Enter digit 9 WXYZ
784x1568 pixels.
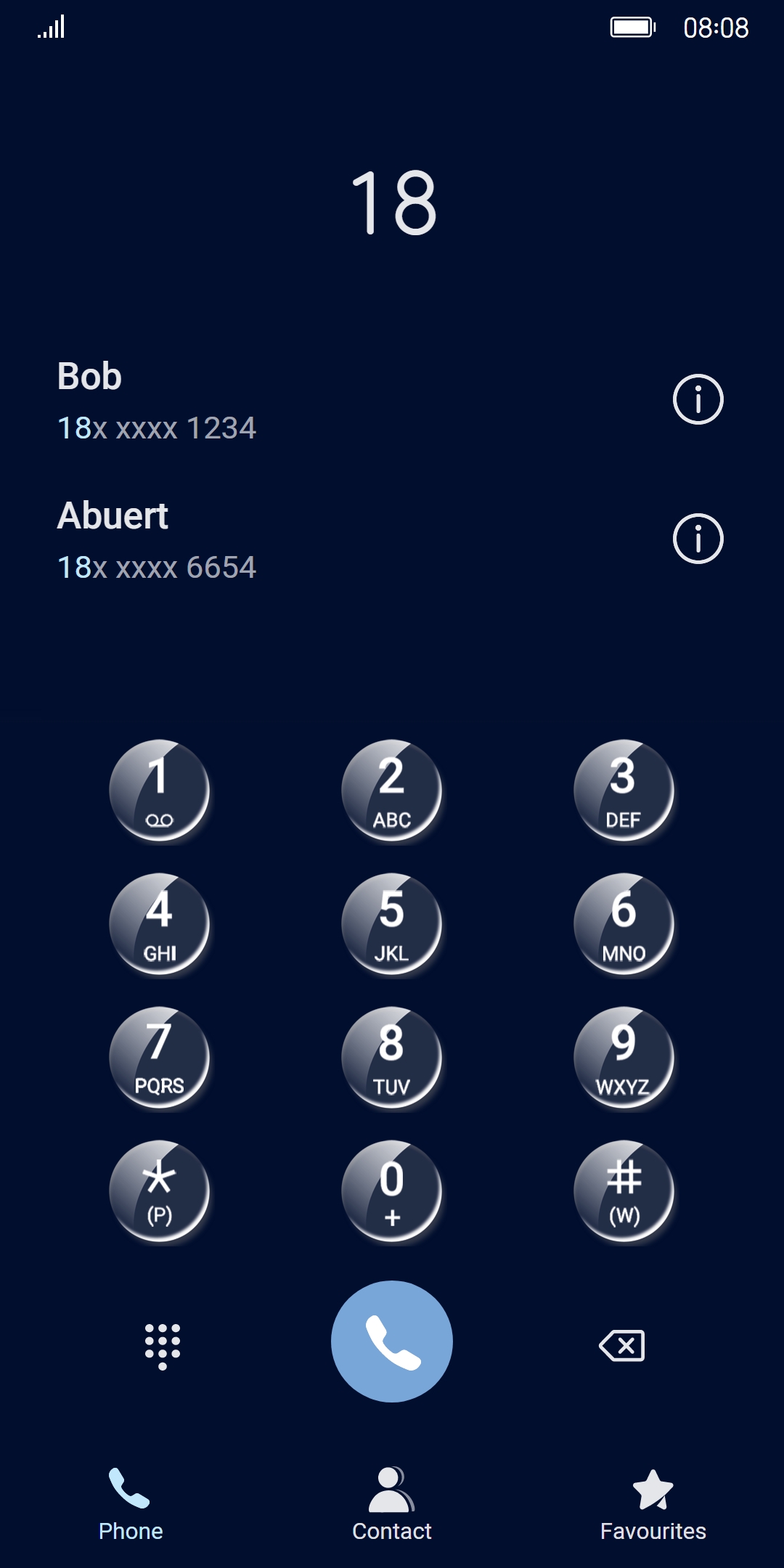coord(624,1058)
